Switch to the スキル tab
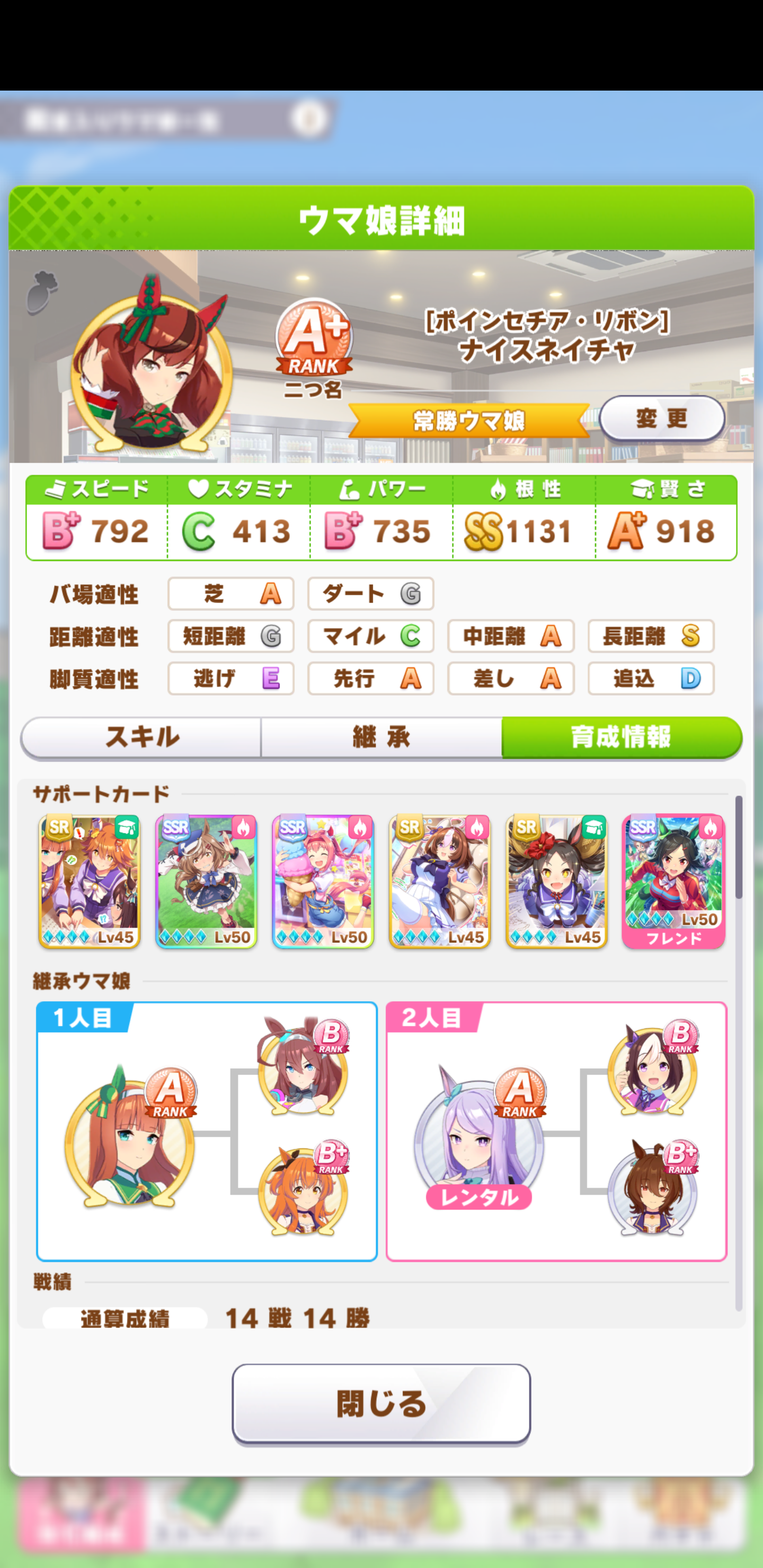 point(142,737)
